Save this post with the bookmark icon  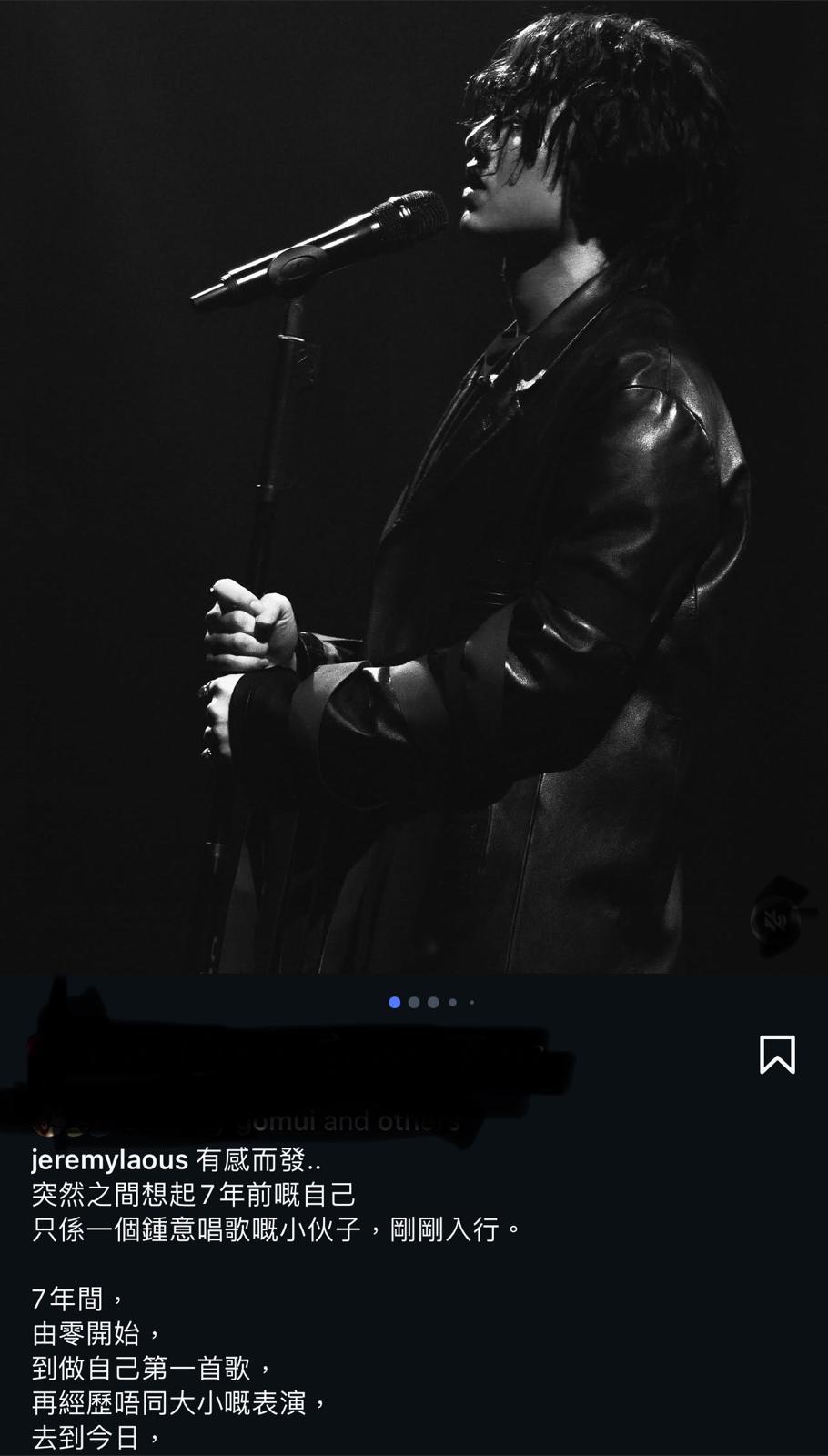[777, 1054]
